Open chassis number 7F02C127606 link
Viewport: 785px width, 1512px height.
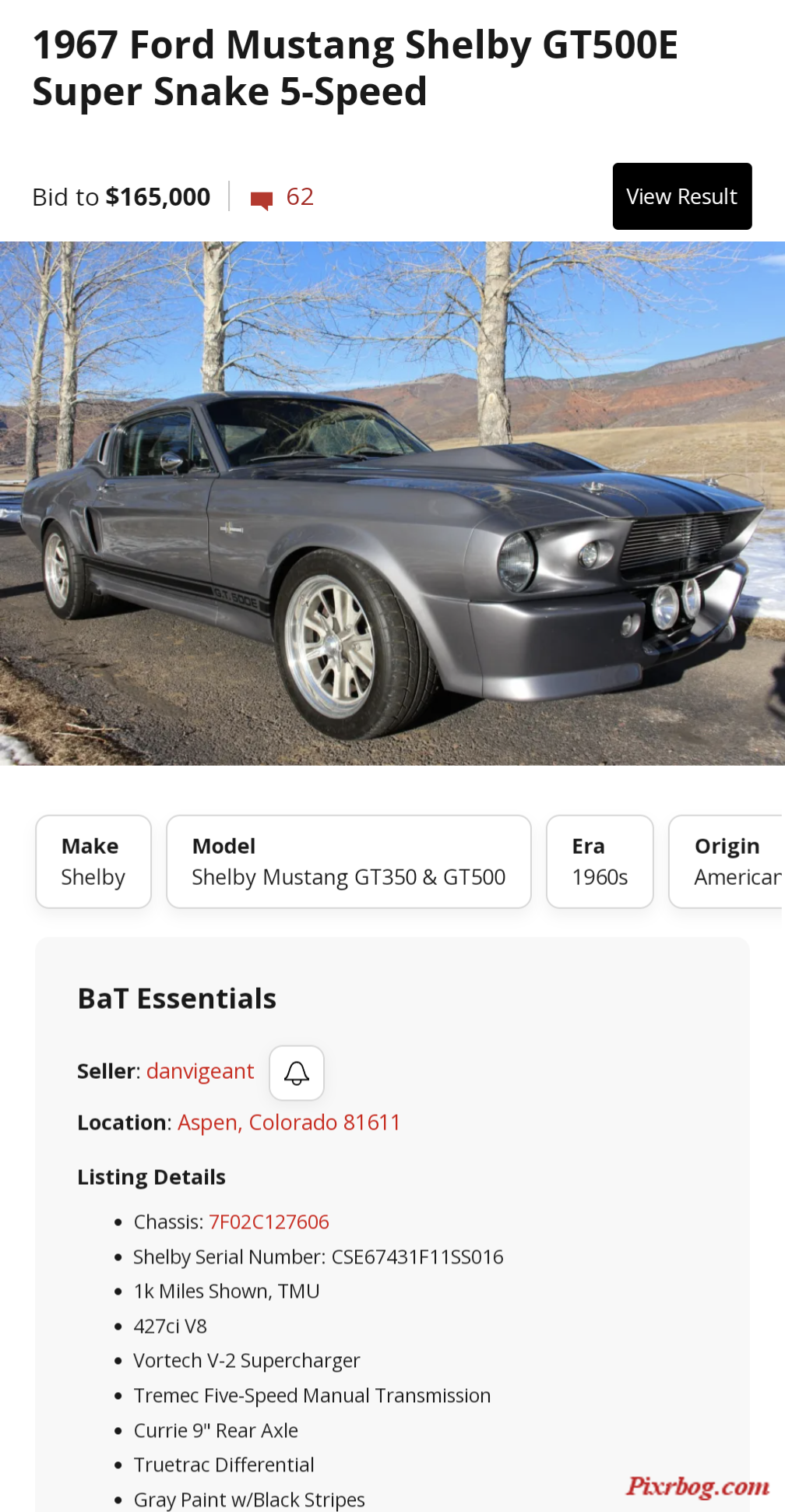pyautogui.click(x=269, y=1221)
